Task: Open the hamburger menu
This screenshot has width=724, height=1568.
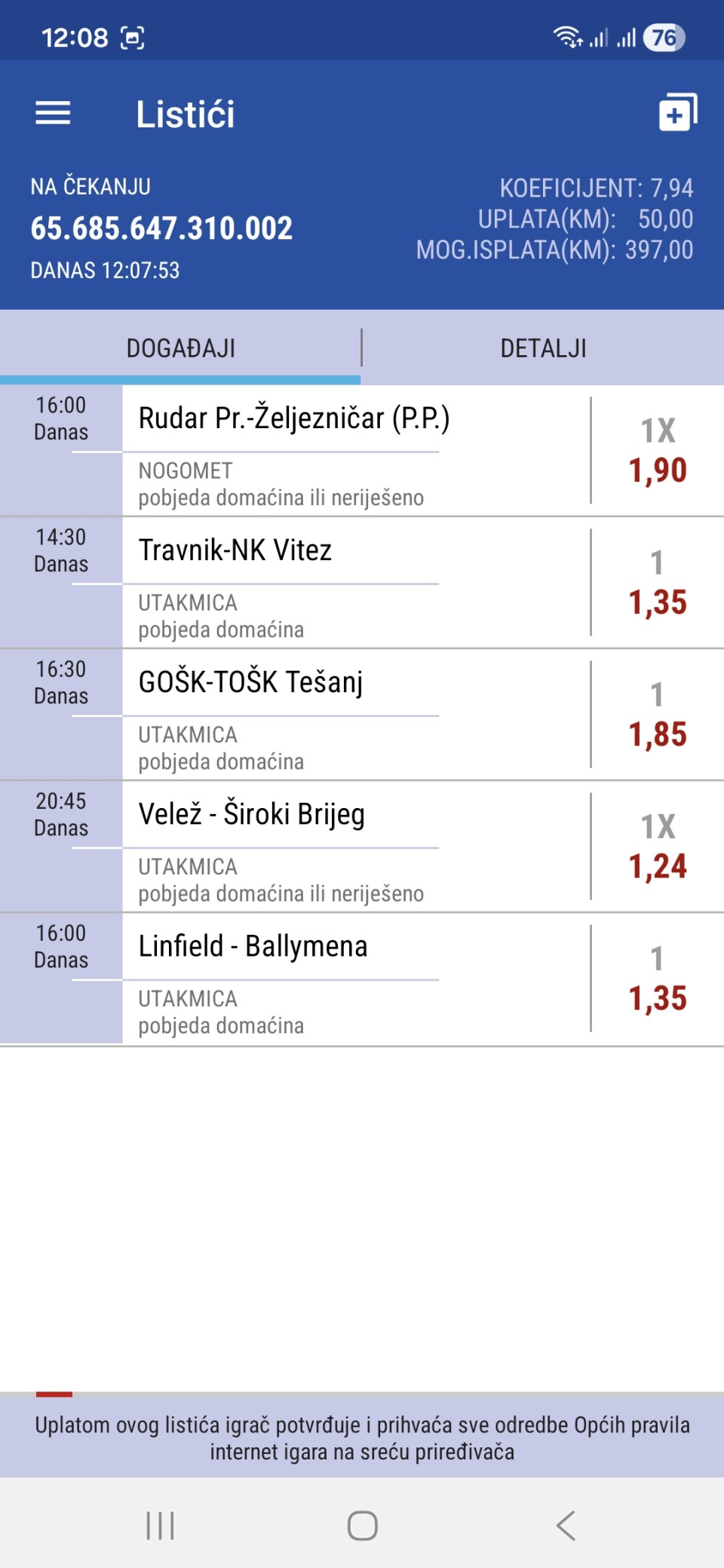Action: pyautogui.click(x=53, y=114)
